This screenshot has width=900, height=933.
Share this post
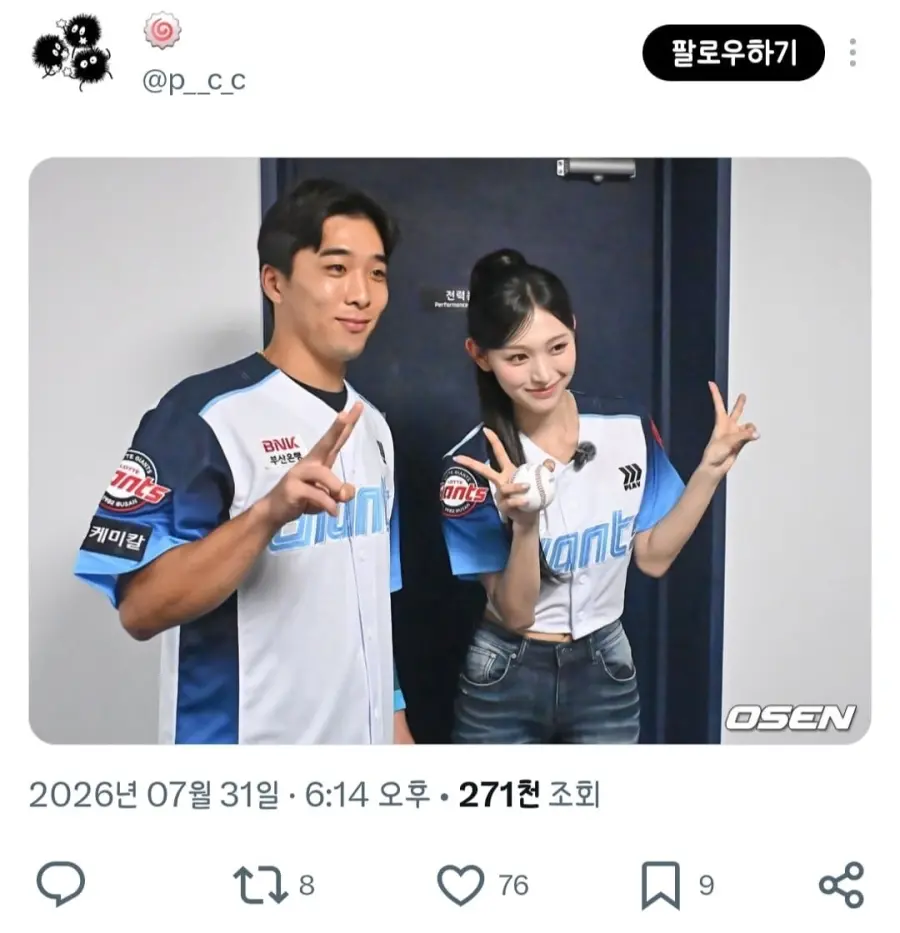coord(841,885)
